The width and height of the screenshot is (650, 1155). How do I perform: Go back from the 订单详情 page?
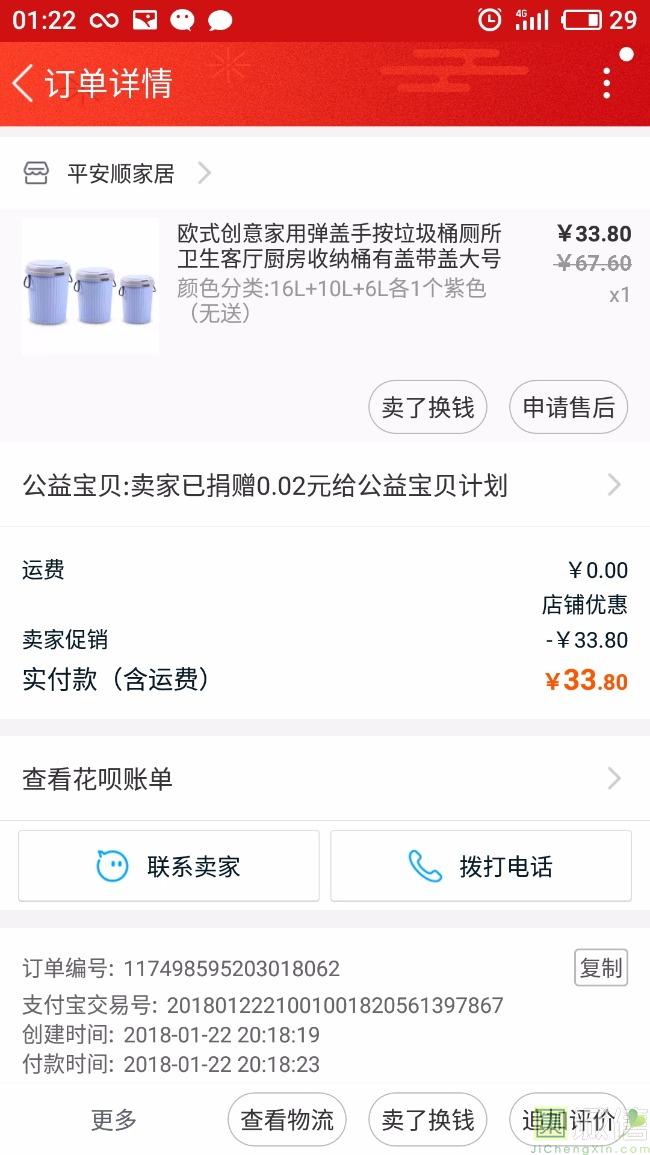coord(24,83)
